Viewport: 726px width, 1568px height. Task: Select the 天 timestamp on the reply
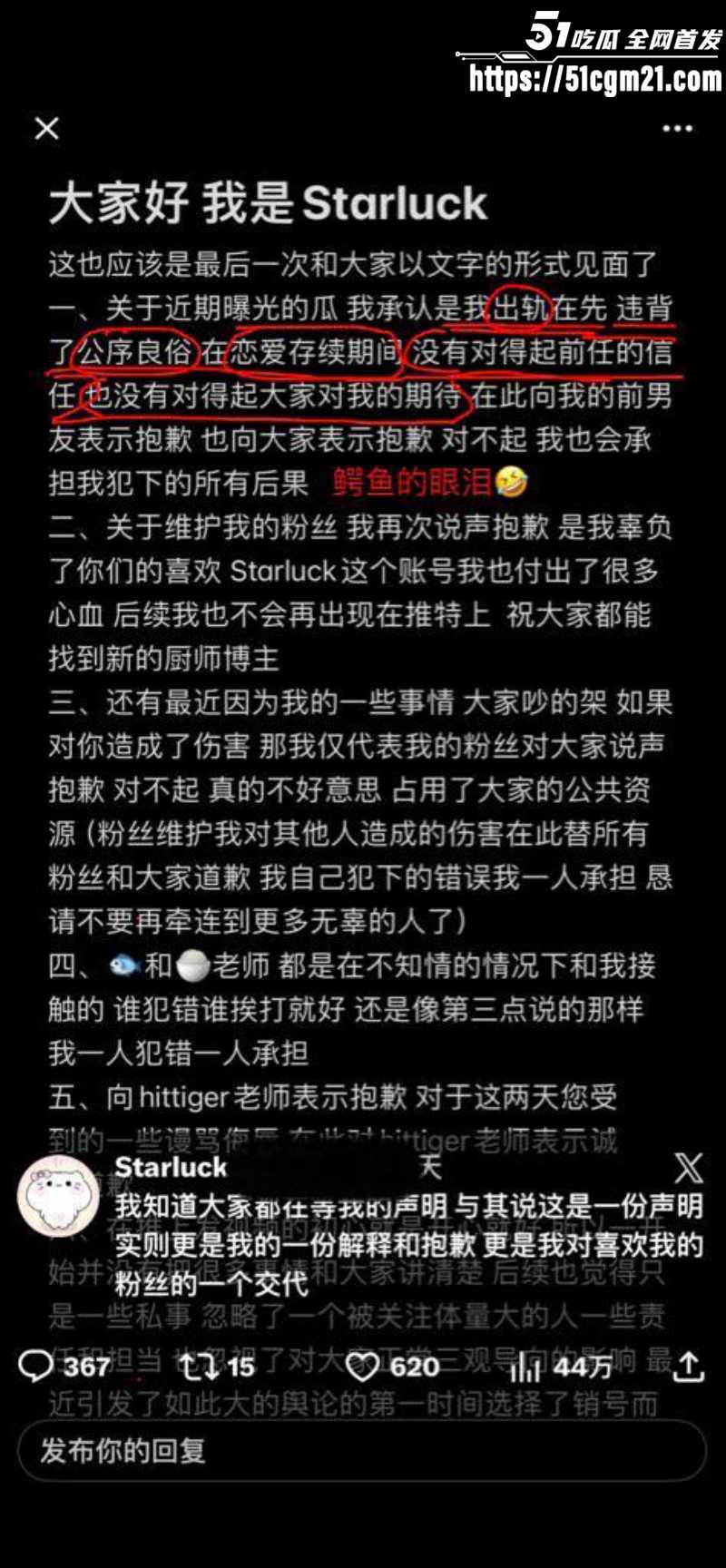click(427, 1171)
